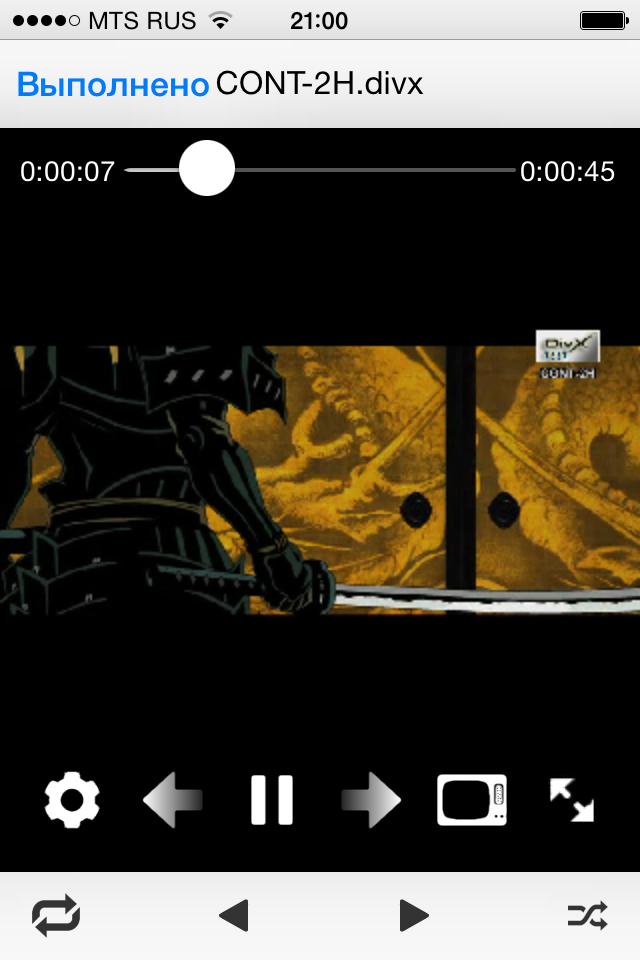
Task: Tap the playback progress slider knob
Action: (207, 169)
